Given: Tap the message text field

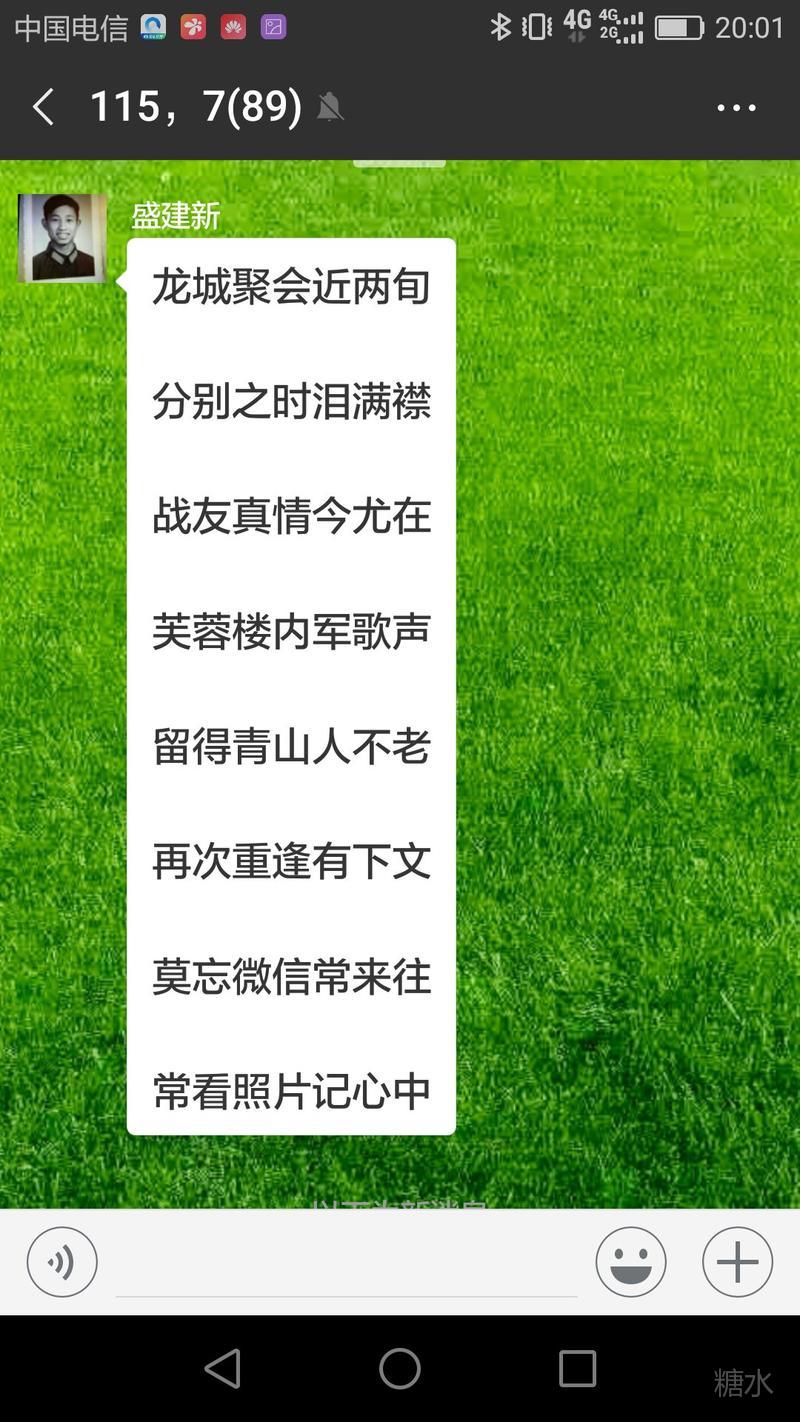Looking at the screenshot, I should click(346, 1264).
